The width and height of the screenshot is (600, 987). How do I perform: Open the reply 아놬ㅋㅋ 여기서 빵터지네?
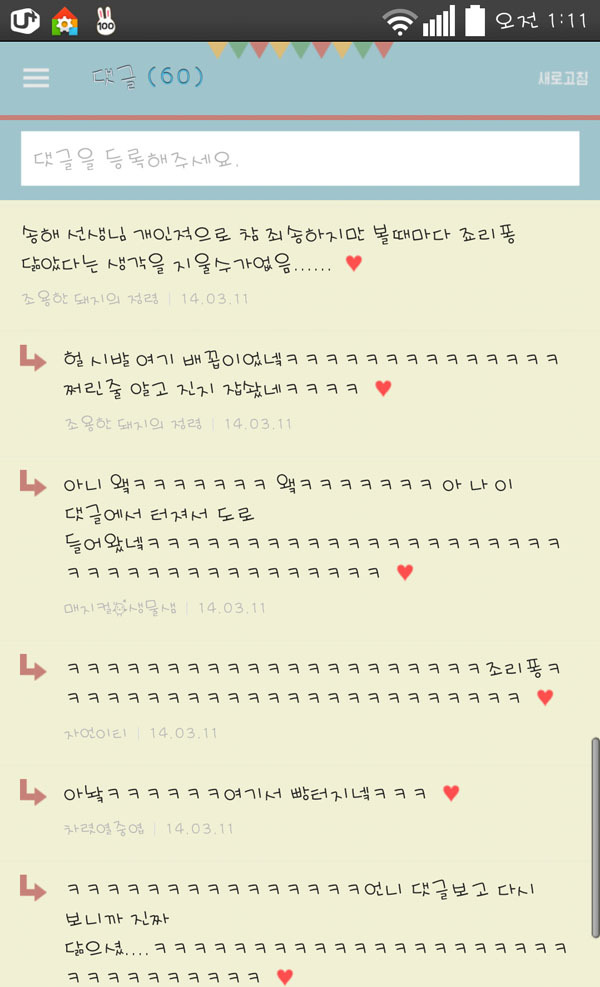click(245, 794)
